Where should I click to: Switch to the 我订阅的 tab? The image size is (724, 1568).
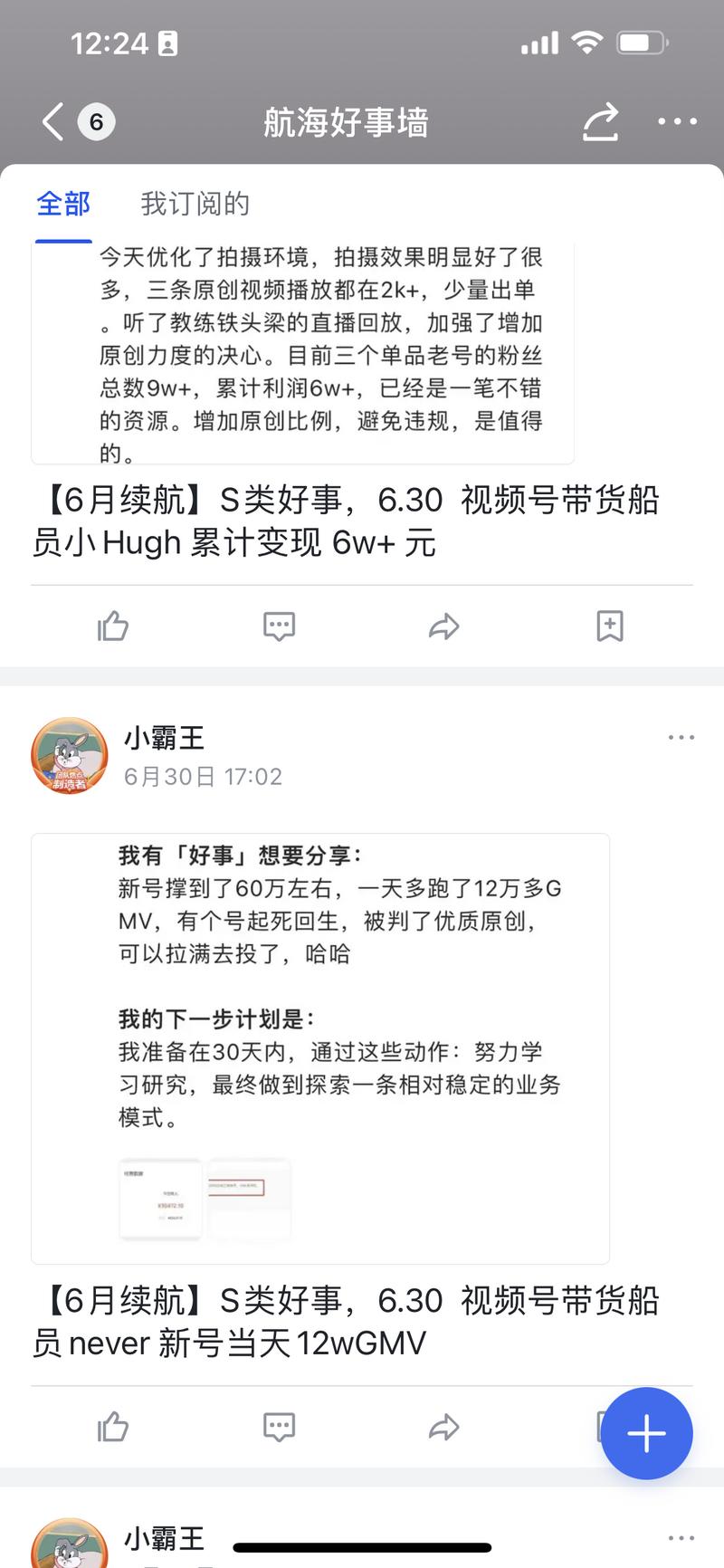tap(193, 205)
